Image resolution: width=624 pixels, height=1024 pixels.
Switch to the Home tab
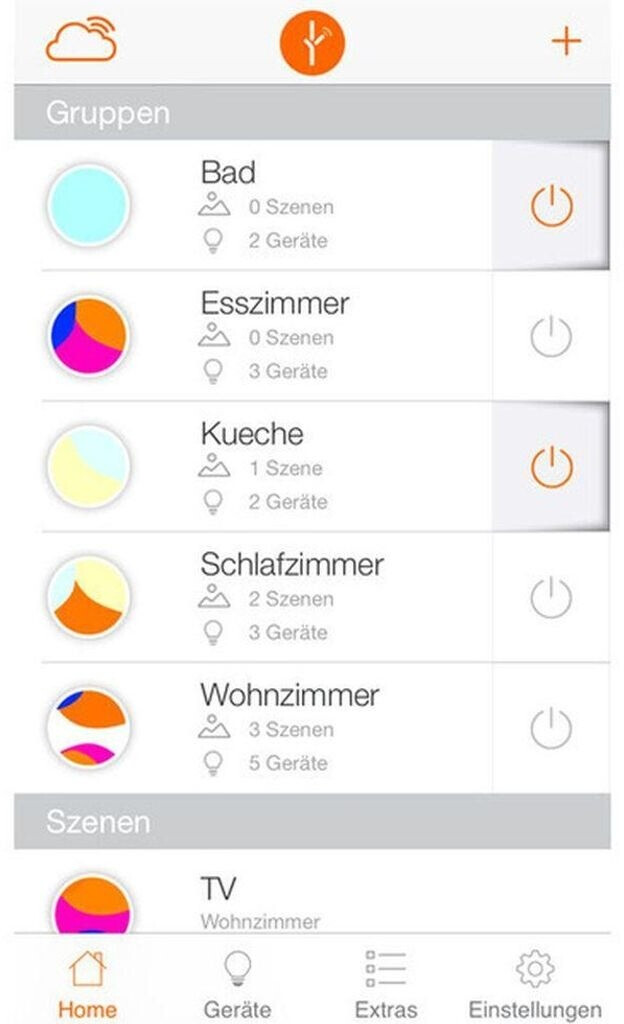[x=87, y=984]
